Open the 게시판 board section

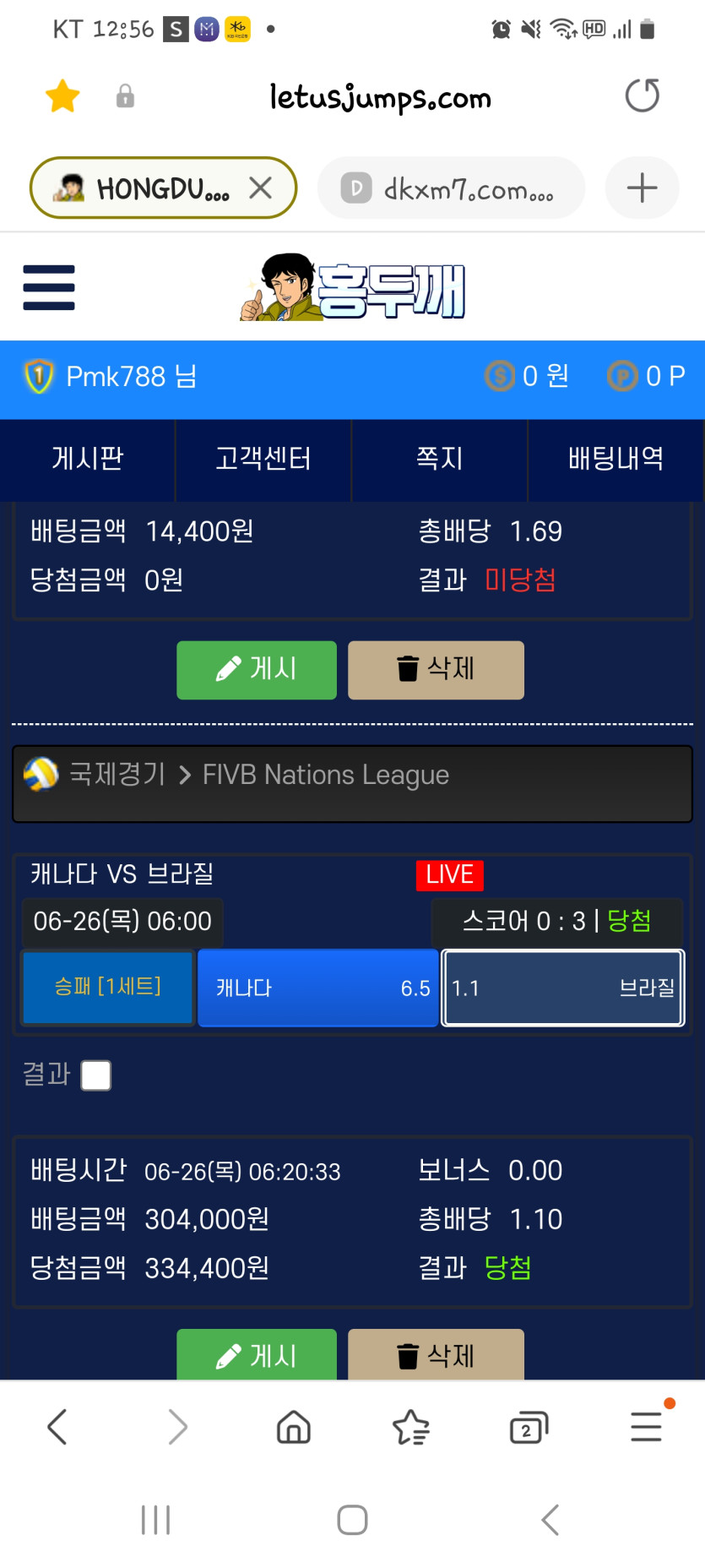coord(88,459)
